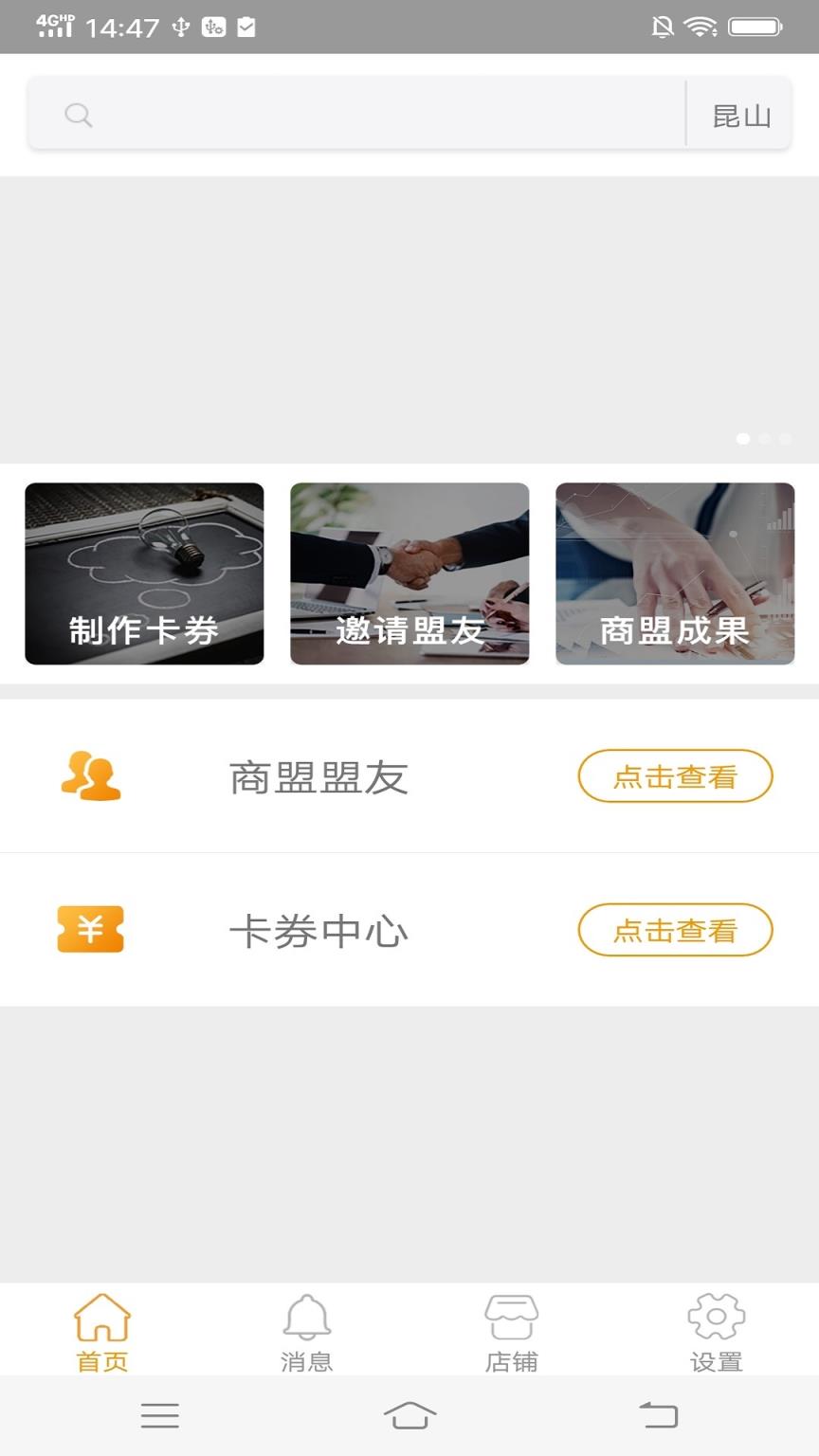
Task: Tap 点击查看 next to 卡券中心
Action: [675, 930]
